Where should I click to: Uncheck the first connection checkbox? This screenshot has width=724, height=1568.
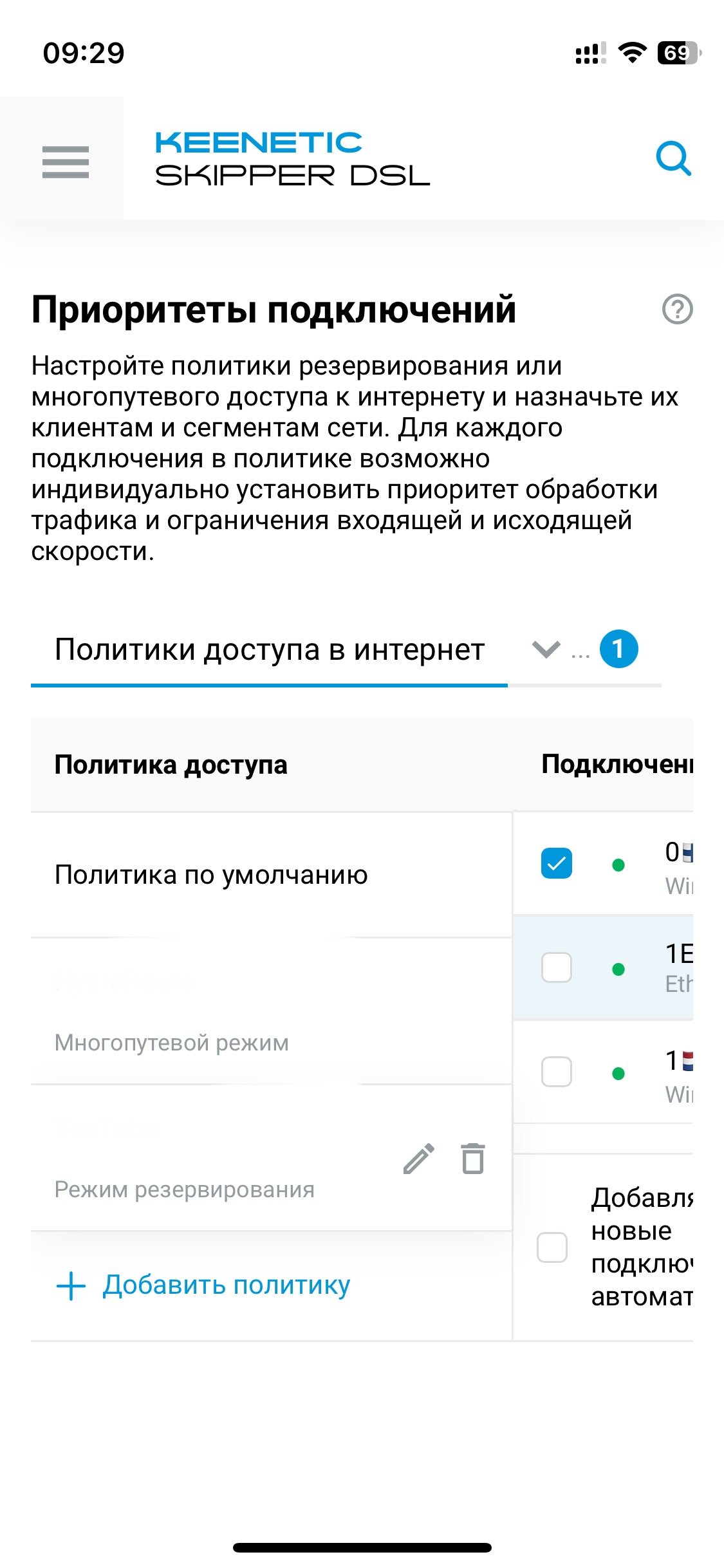pyautogui.click(x=557, y=864)
